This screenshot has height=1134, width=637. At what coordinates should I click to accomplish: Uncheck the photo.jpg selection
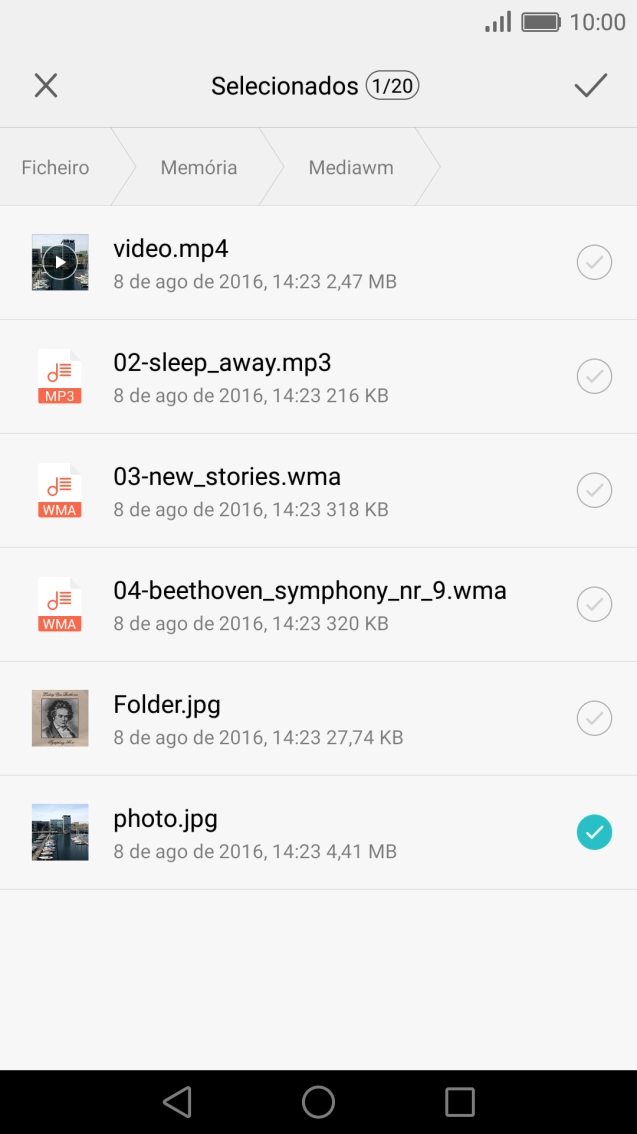(x=594, y=832)
